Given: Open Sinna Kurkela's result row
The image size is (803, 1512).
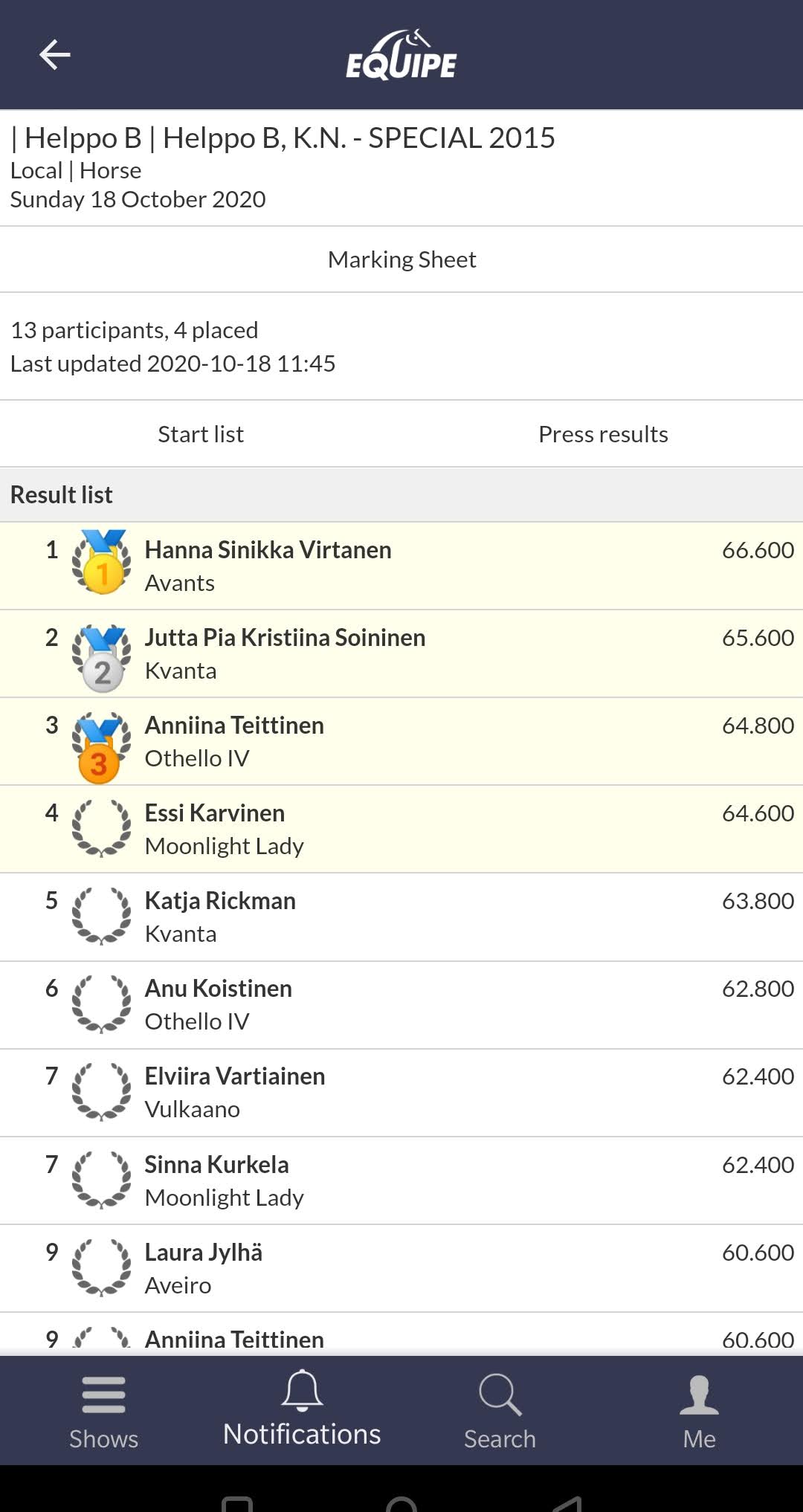Looking at the screenshot, I should point(401,1180).
